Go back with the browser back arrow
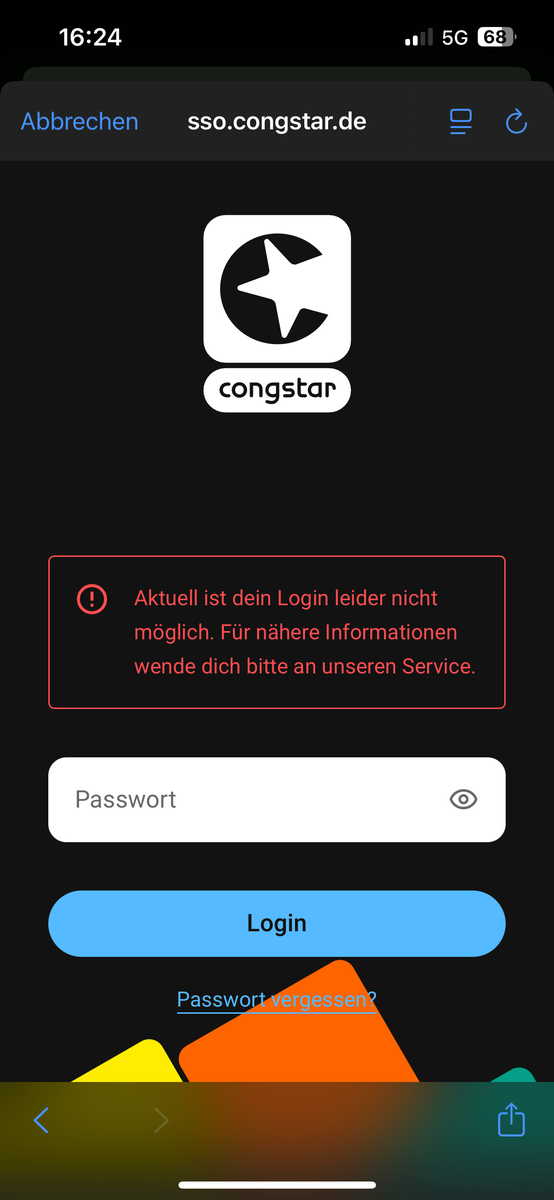 (x=41, y=1119)
